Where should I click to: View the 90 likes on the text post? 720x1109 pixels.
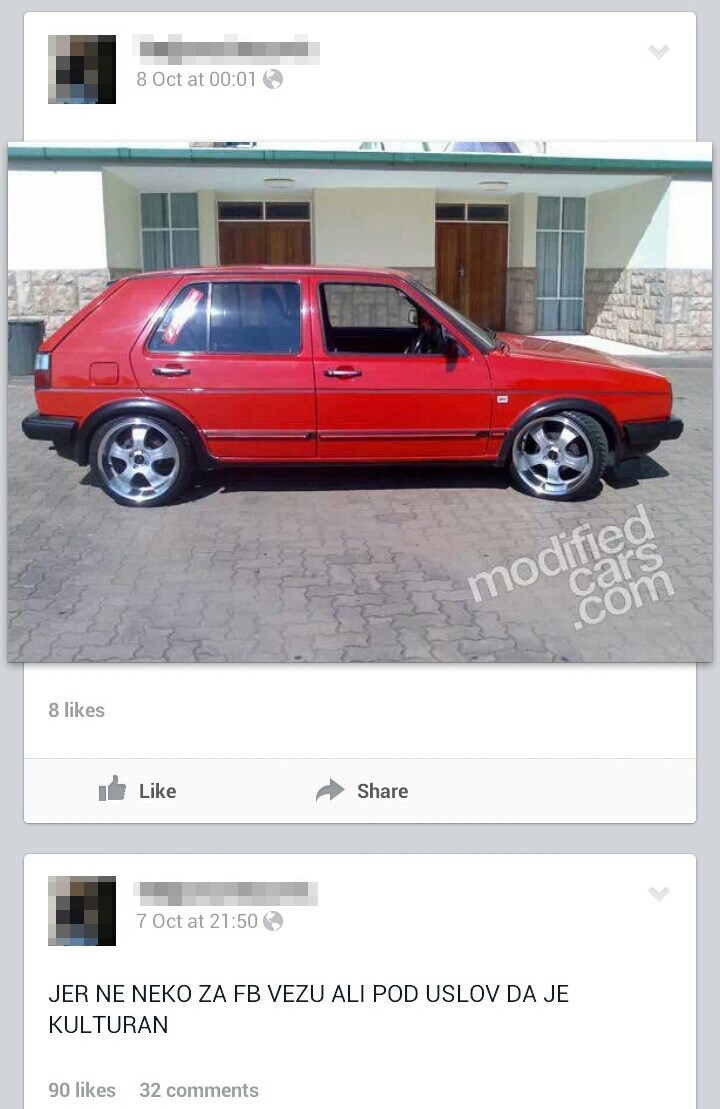[x=82, y=1090]
